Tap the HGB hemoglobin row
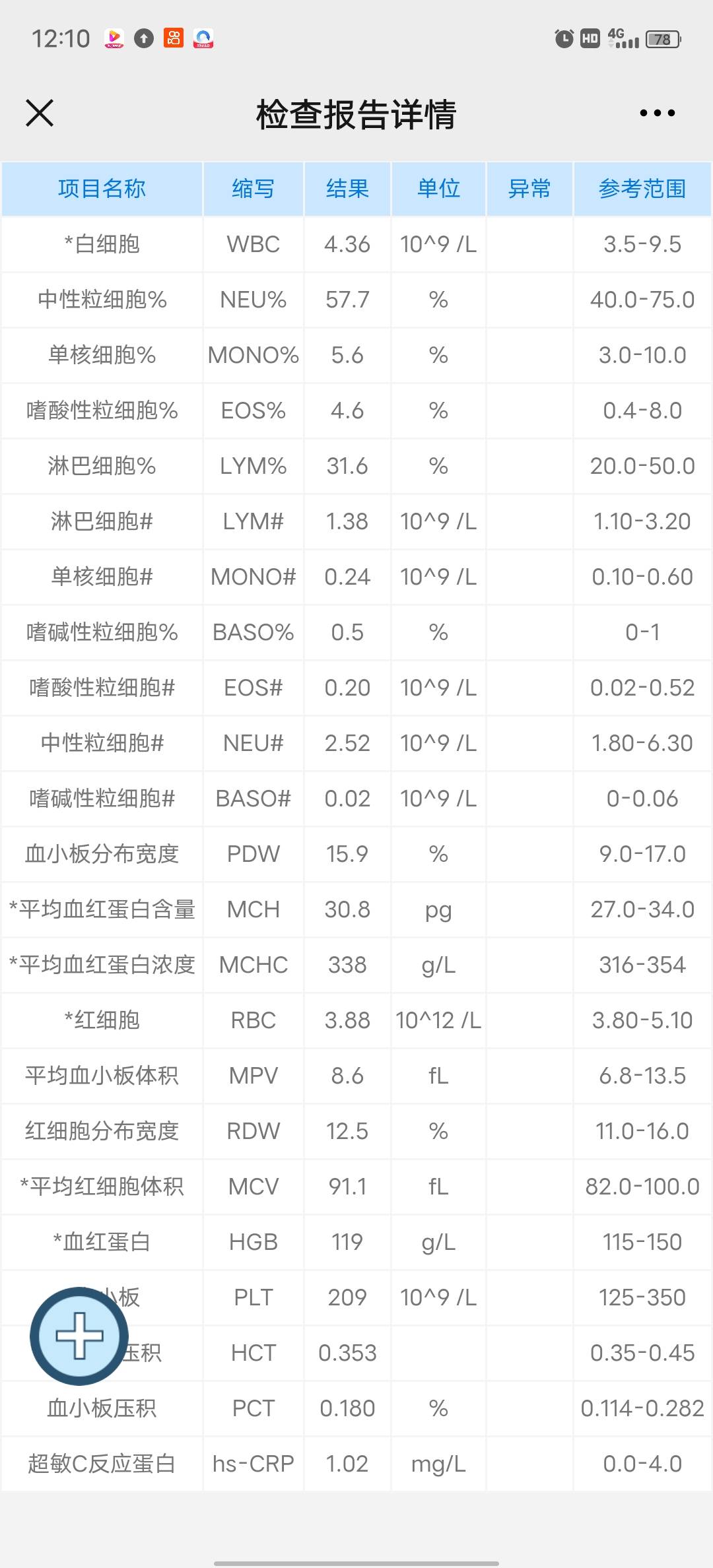 (x=356, y=1241)
